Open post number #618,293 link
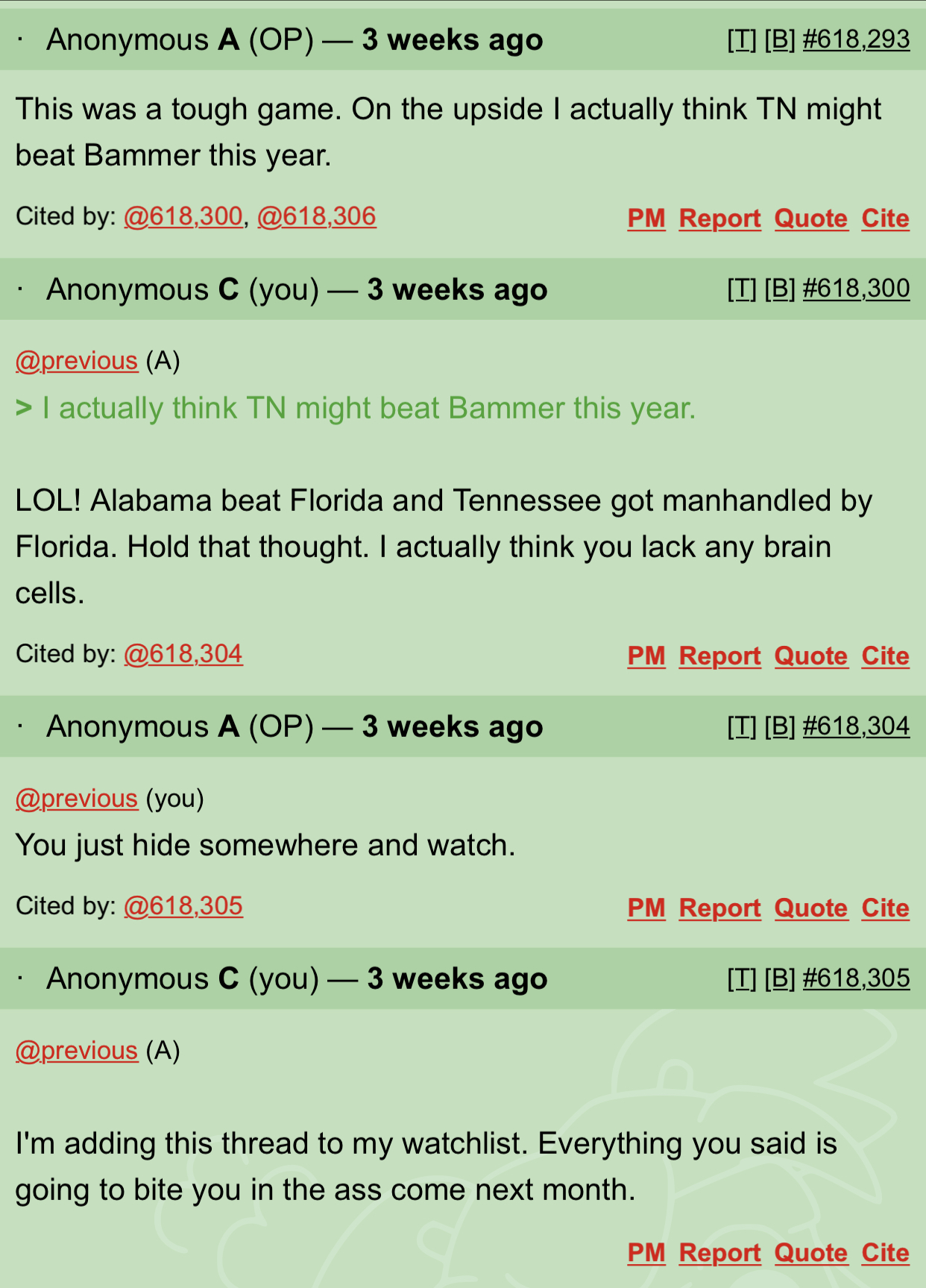Screen dimensions: 926x1288 pos(856,40)
